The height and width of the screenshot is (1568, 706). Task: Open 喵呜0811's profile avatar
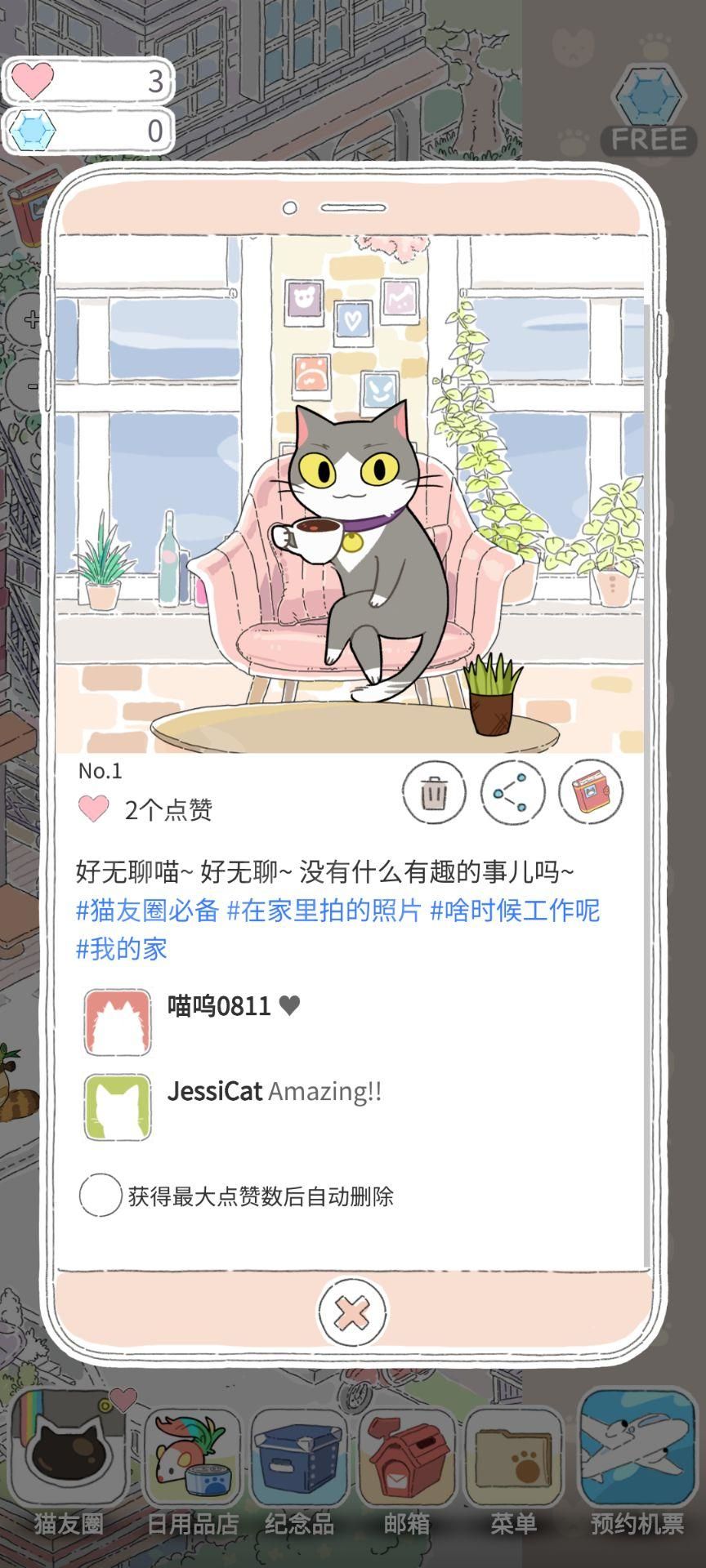click(118, 1022)
